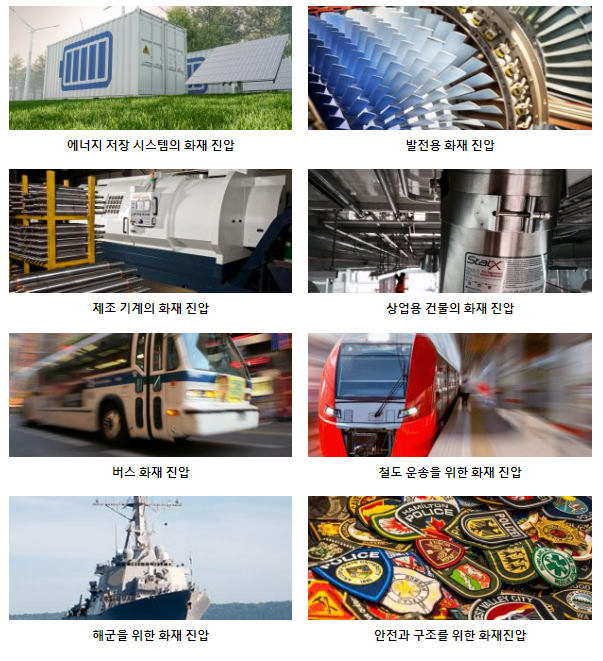View commercial building fire suppression
The width and height of the screenshot is (603, 661).
coord(449,231)
